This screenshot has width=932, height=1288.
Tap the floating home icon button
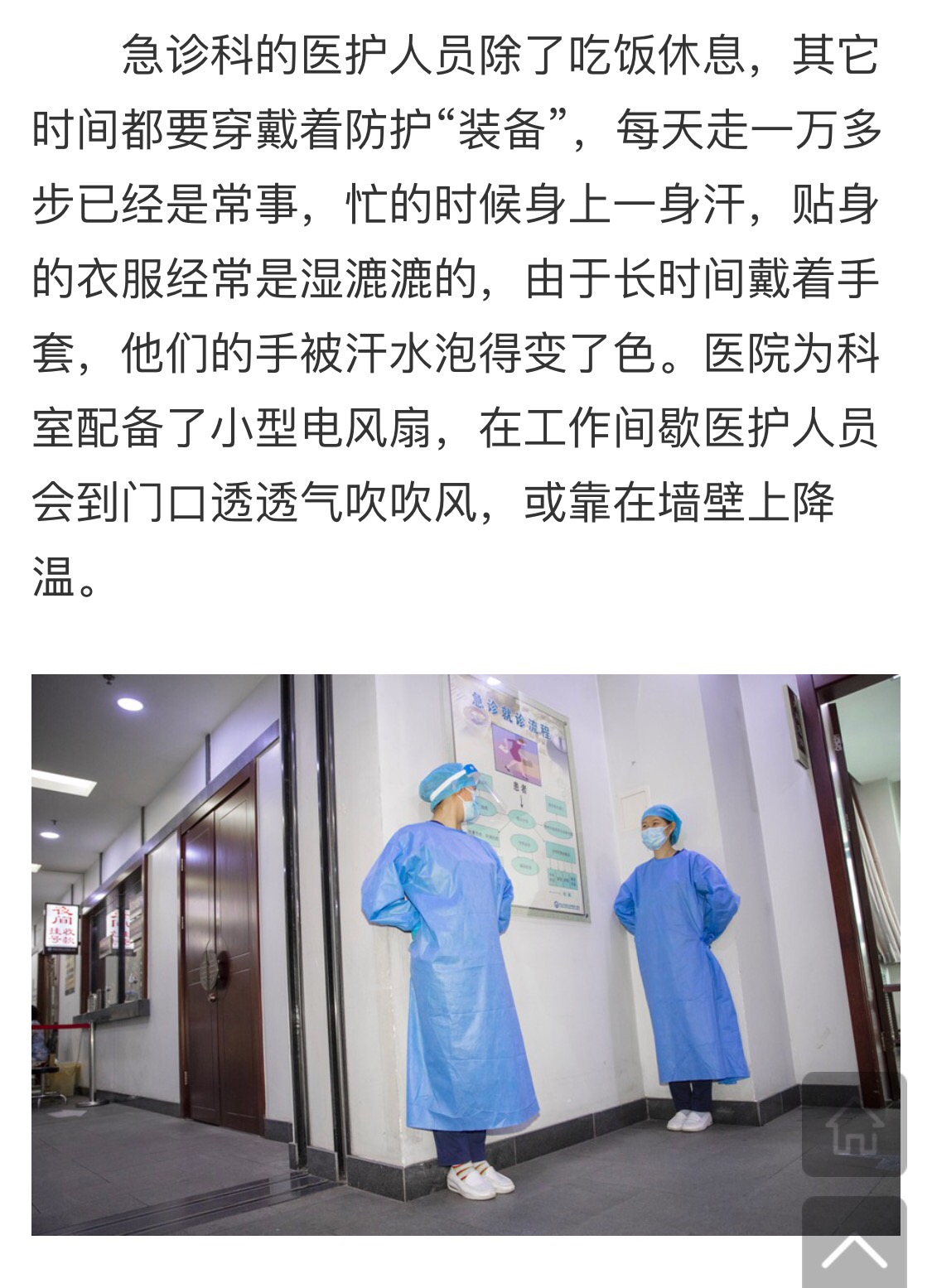click(x=853, y=1125)
